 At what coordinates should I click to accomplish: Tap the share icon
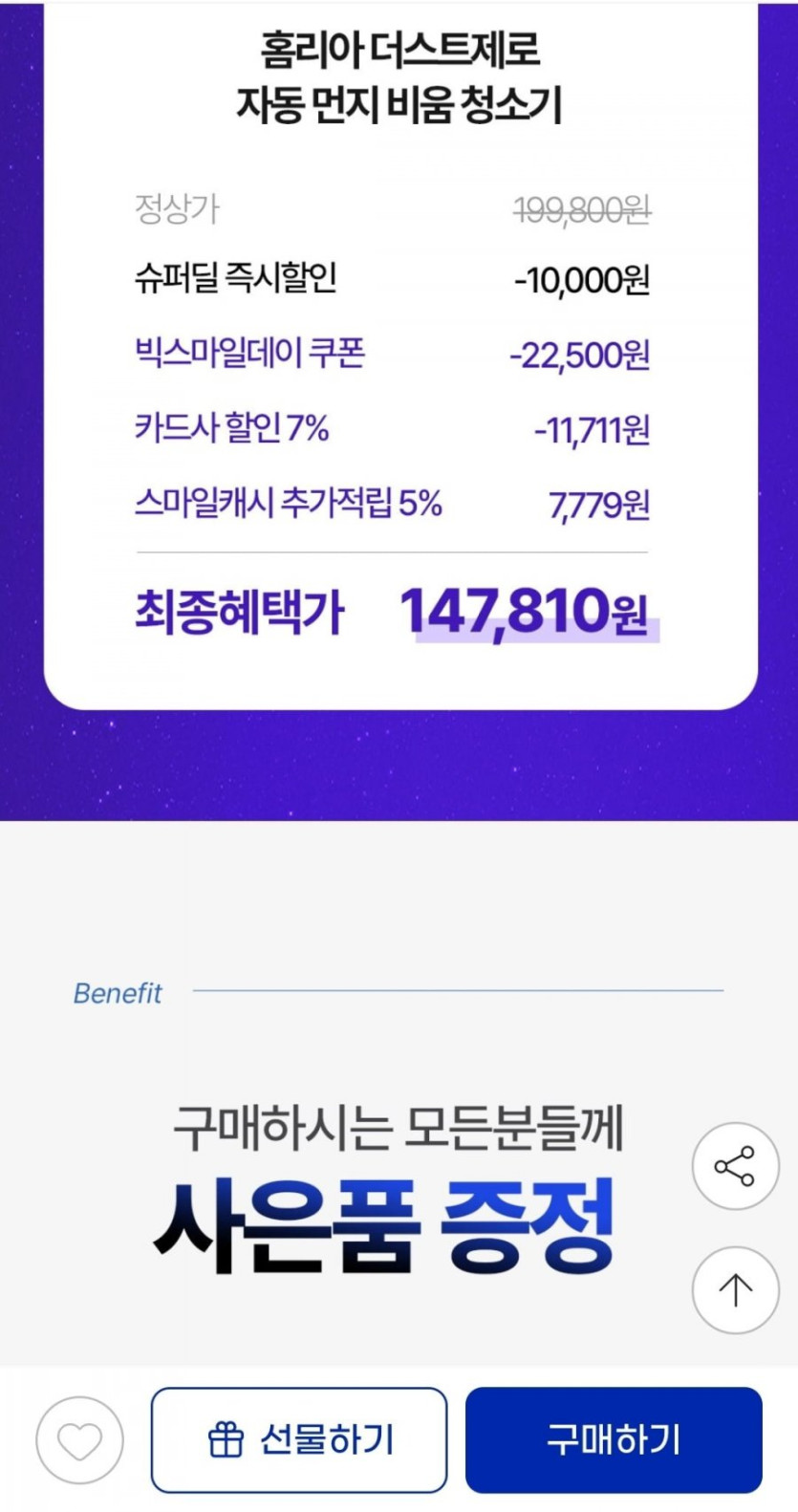click(735, 1166)
